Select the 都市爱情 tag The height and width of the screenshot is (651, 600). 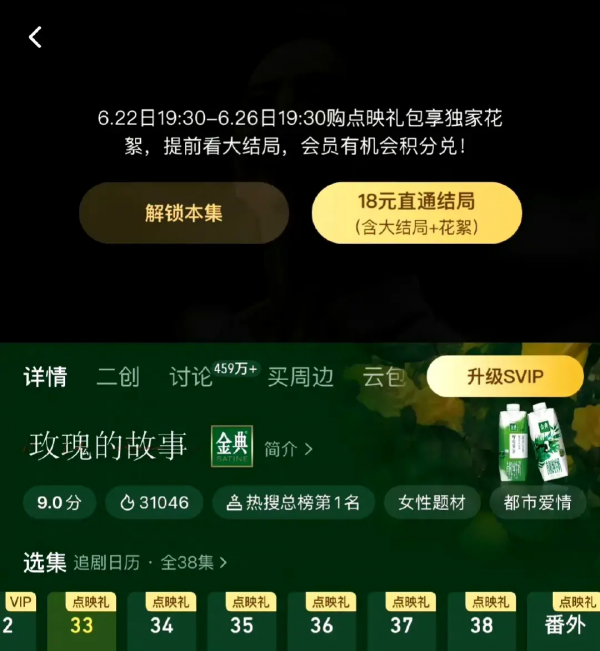click(x=539, y=502)
